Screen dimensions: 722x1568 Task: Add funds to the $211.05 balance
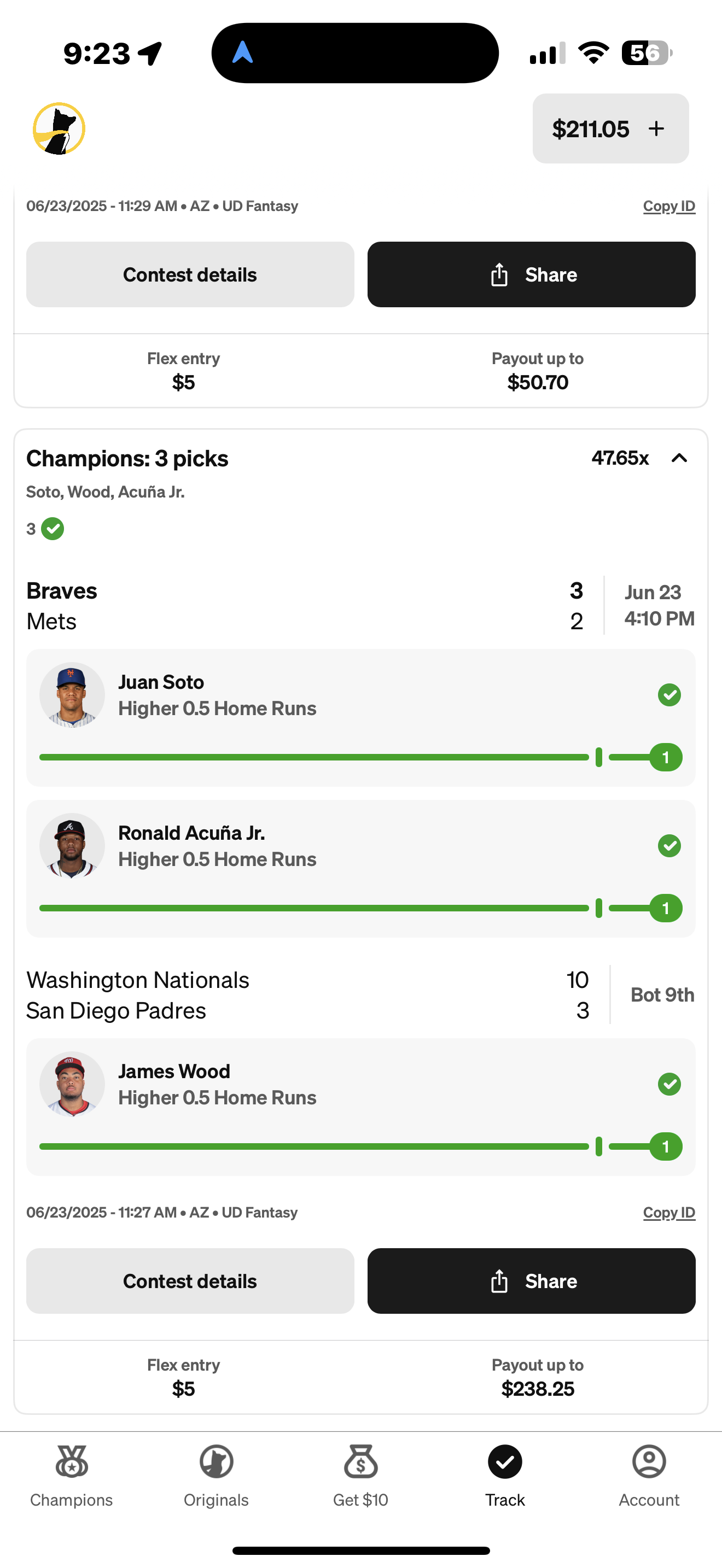click(x=656, y=128)
